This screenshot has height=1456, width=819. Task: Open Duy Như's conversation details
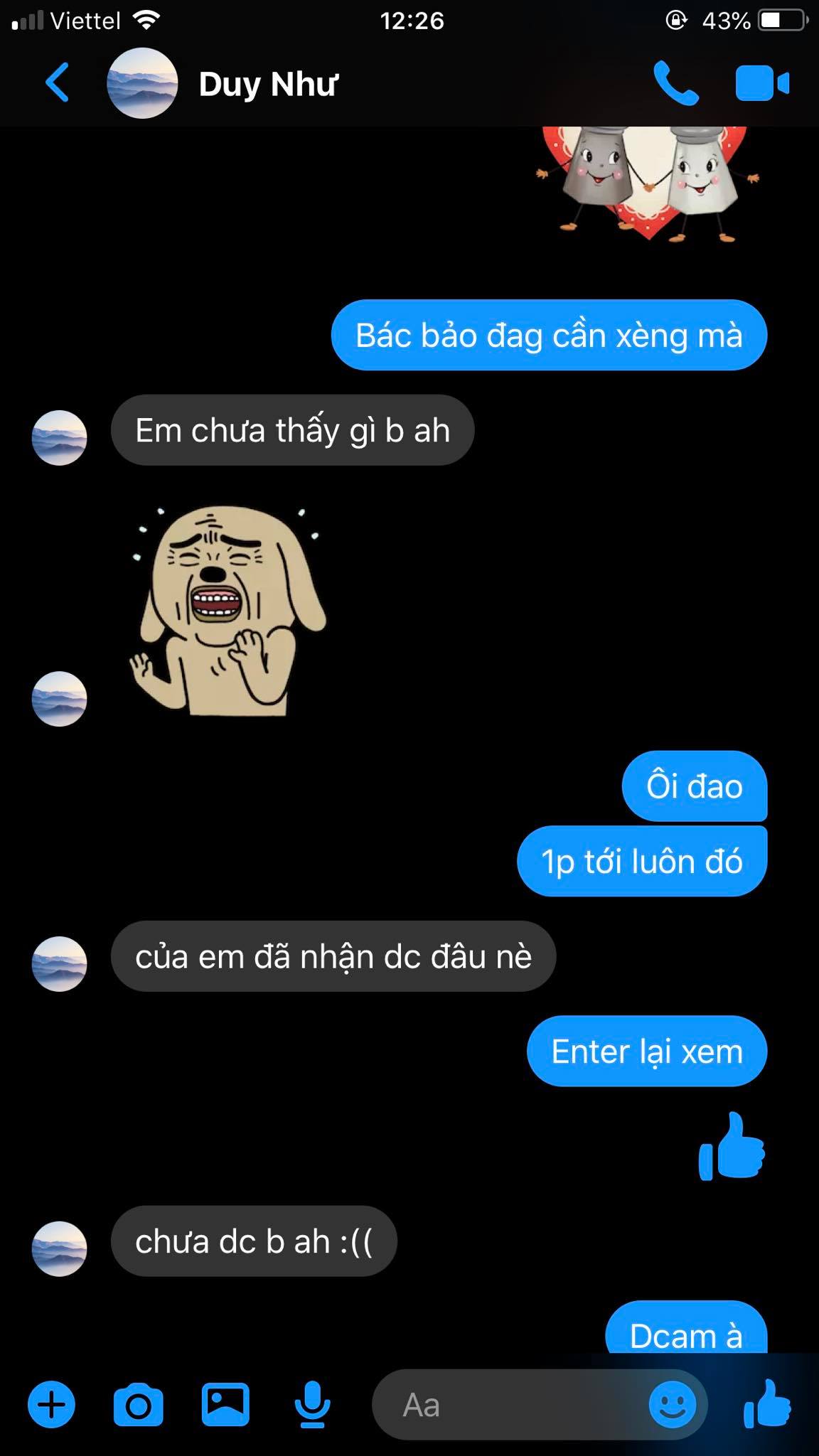coord(267,84)
